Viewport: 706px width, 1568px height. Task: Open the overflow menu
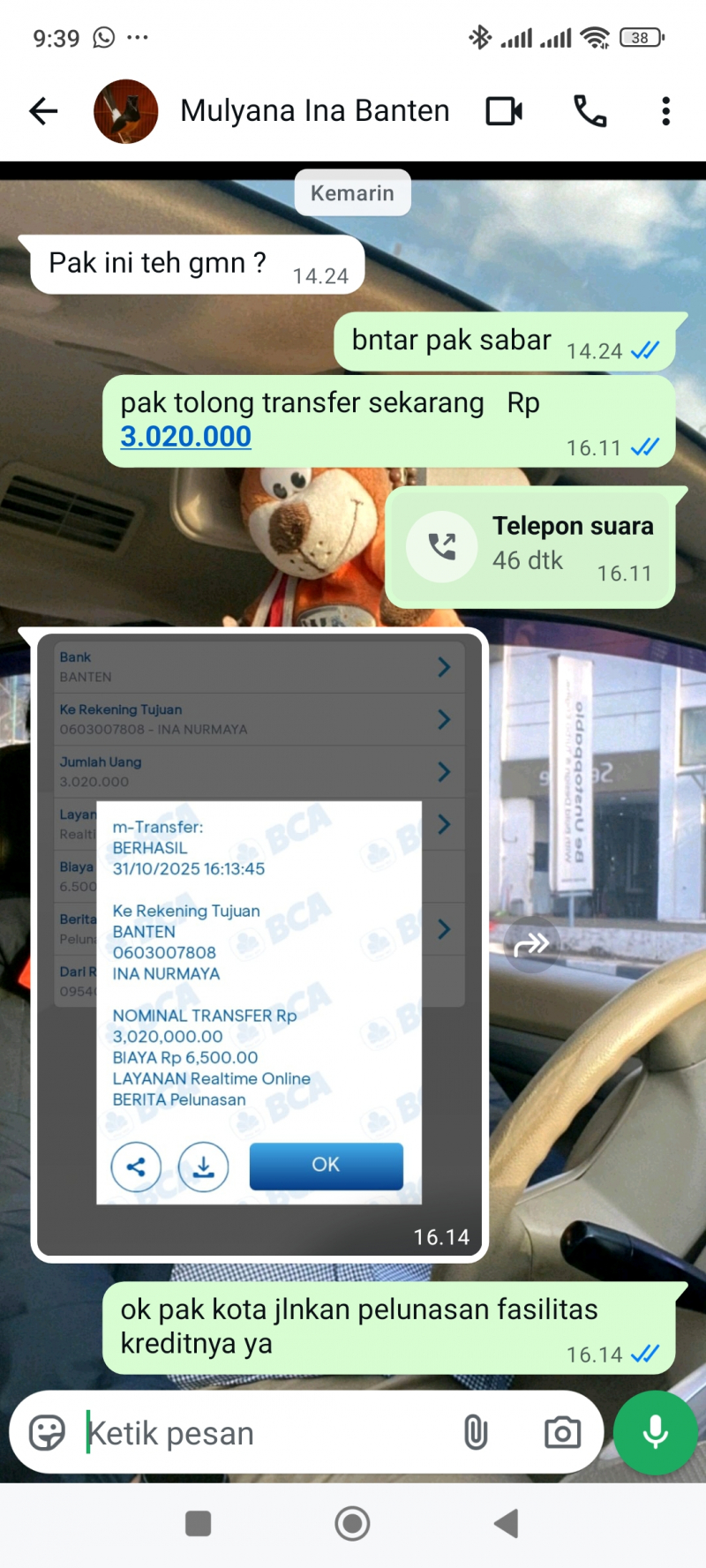665,111
